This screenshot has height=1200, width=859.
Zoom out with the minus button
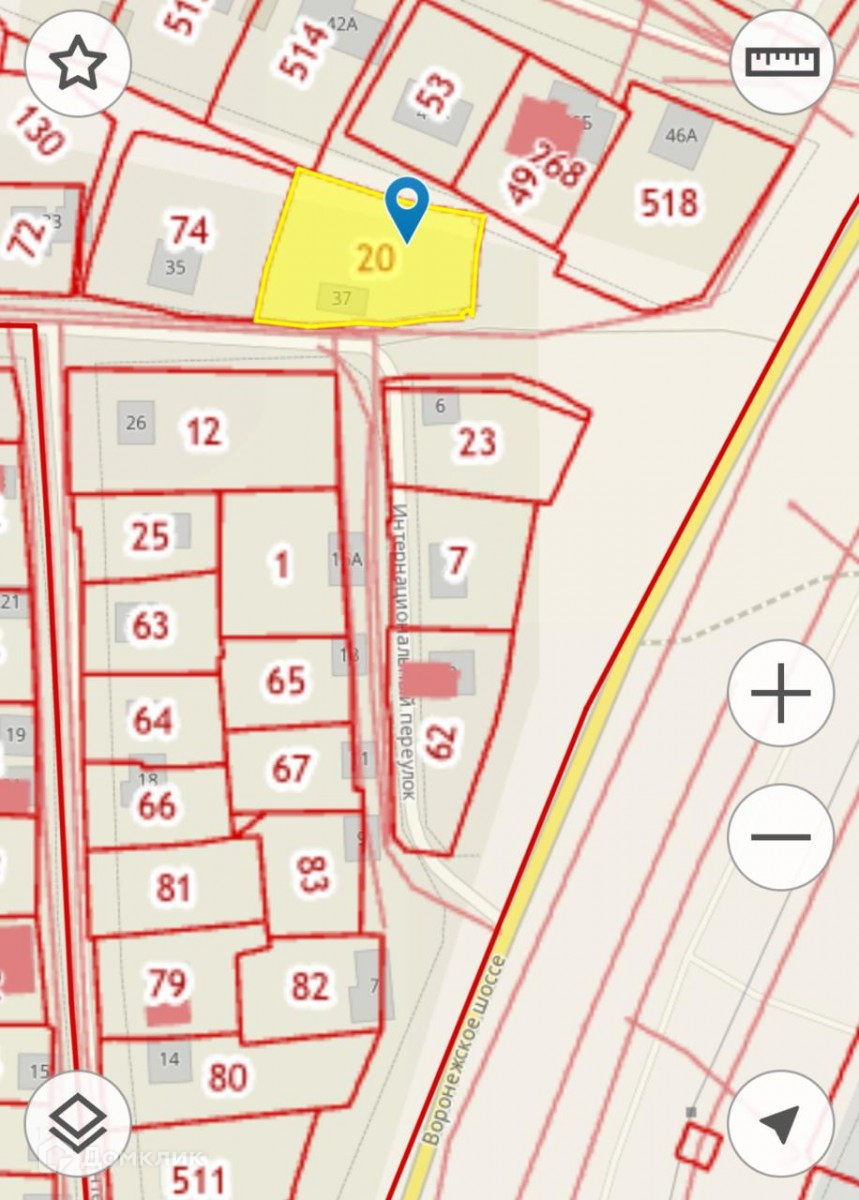click(x=781, y=838)
